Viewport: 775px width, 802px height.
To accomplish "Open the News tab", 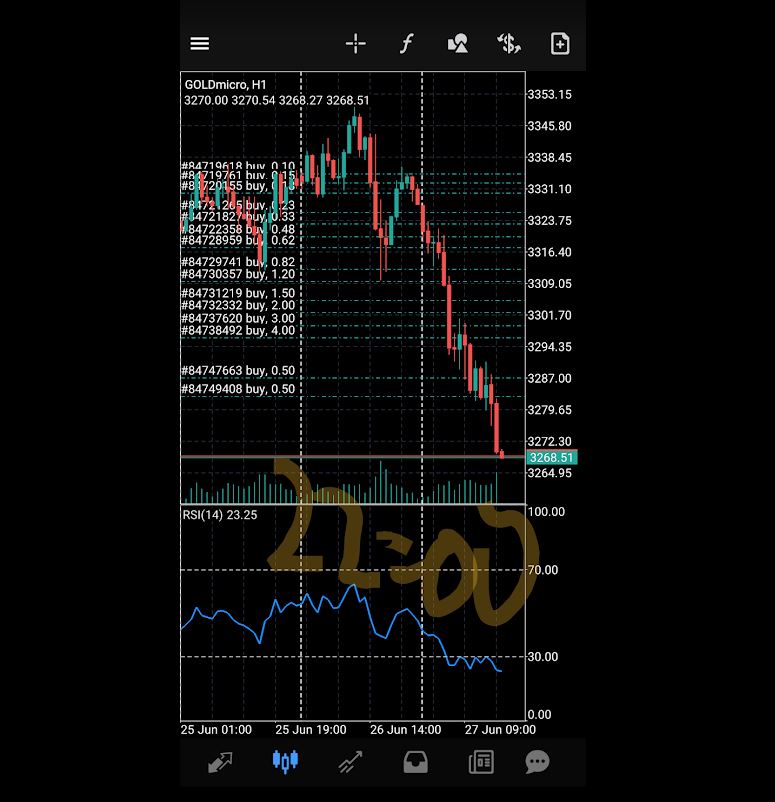I will click(481, 762).
